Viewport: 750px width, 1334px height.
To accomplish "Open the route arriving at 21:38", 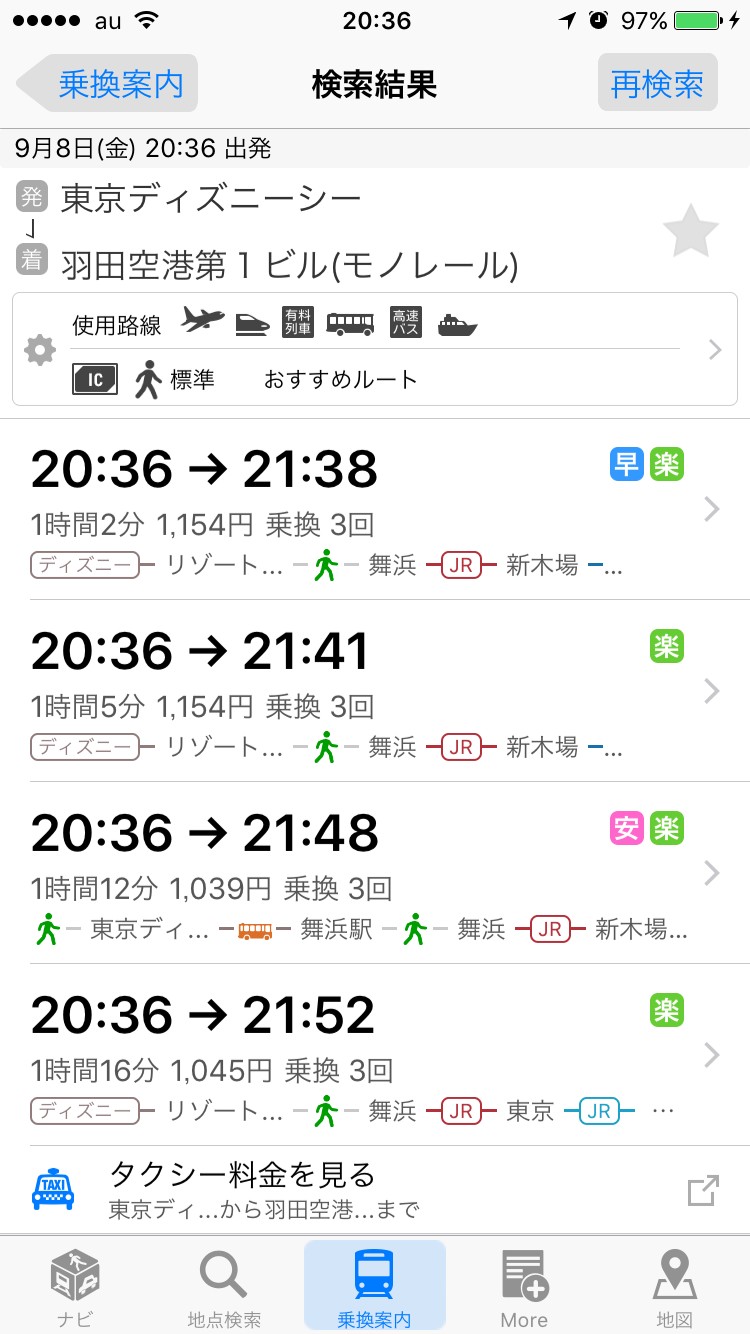I will 375,510.
